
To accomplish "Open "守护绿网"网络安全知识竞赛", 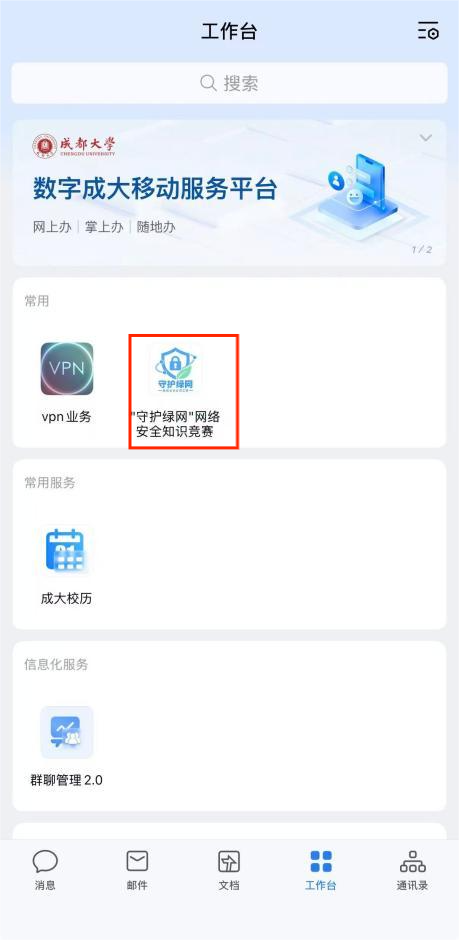I will (175, 392).
